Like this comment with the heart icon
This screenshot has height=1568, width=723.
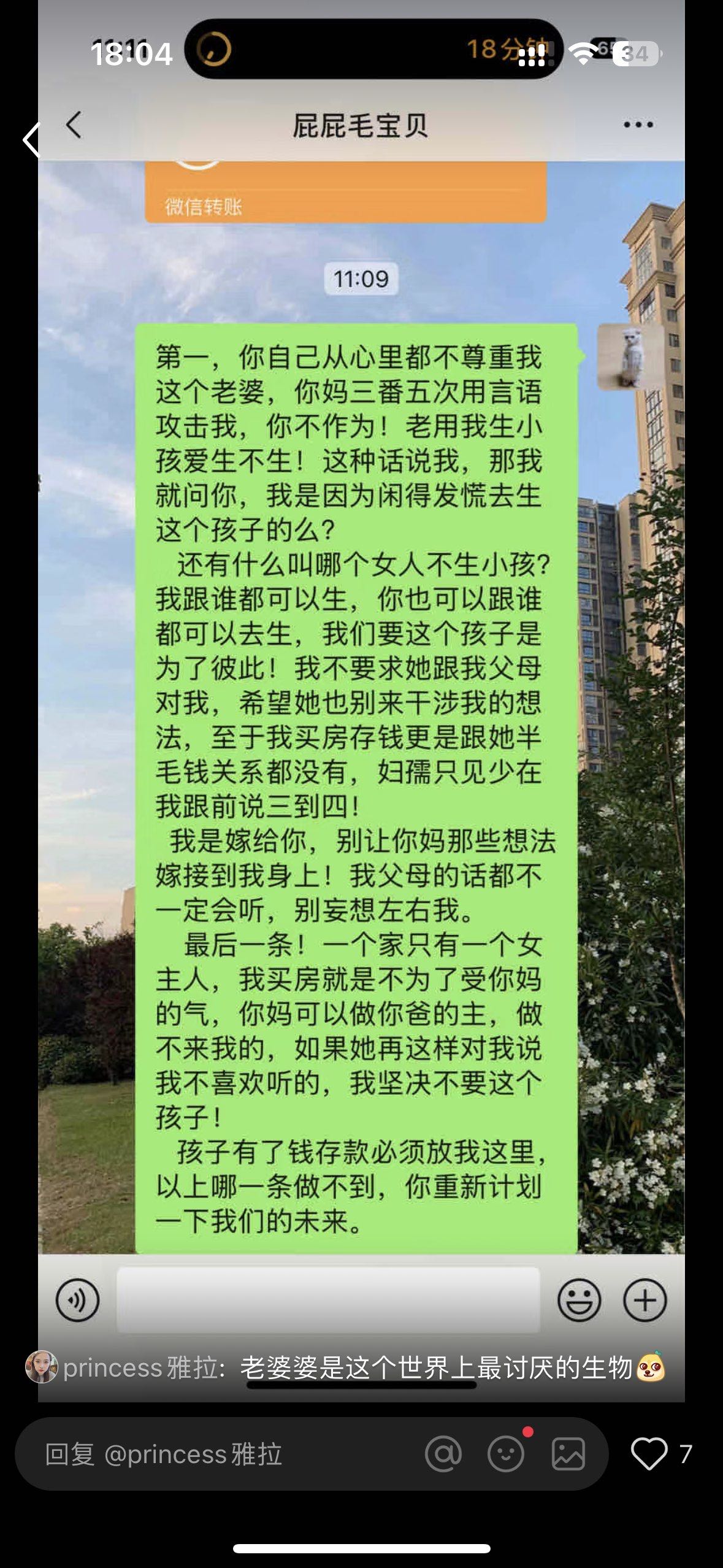[649, 1453]
